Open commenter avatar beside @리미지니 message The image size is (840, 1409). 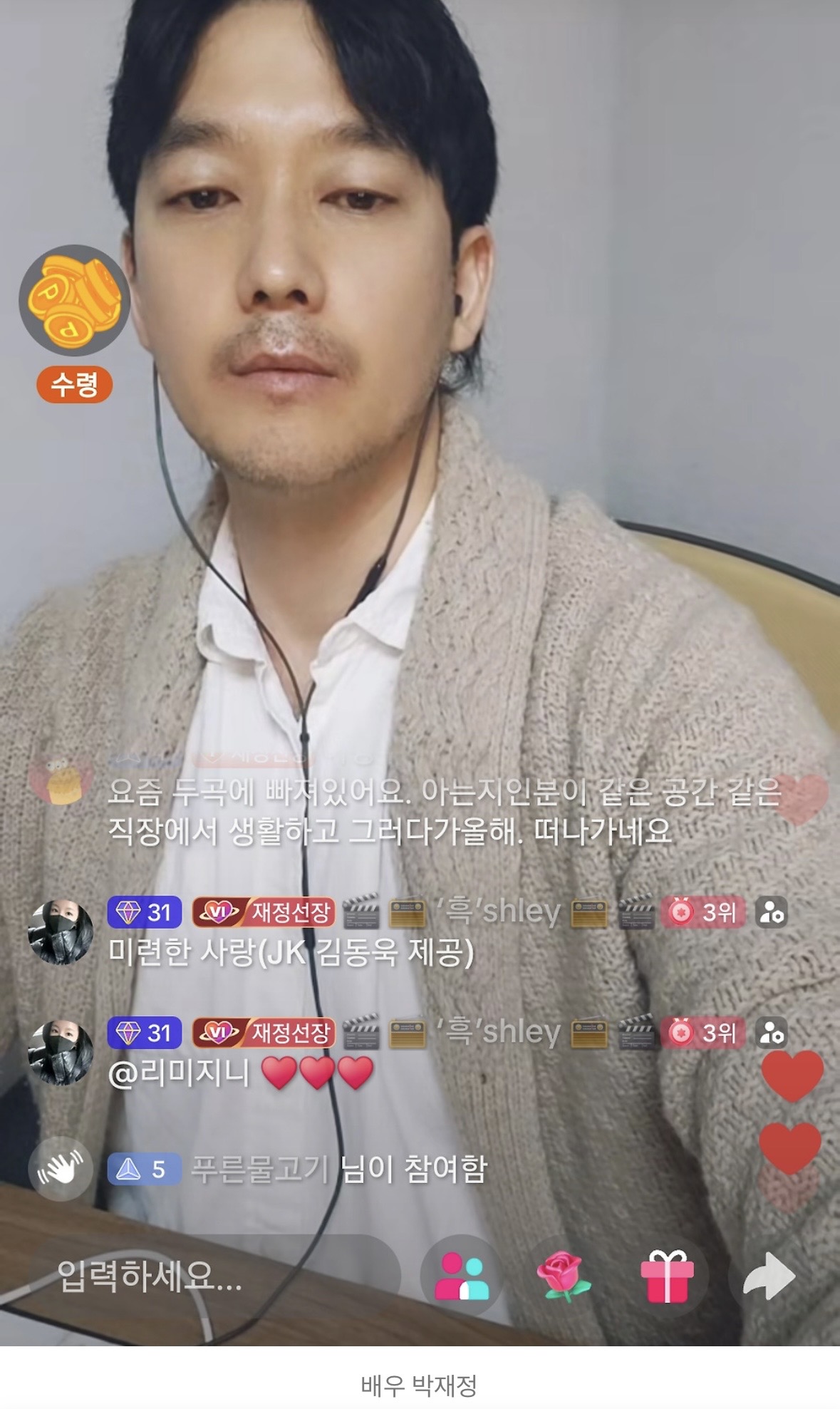pos(61,1053)
